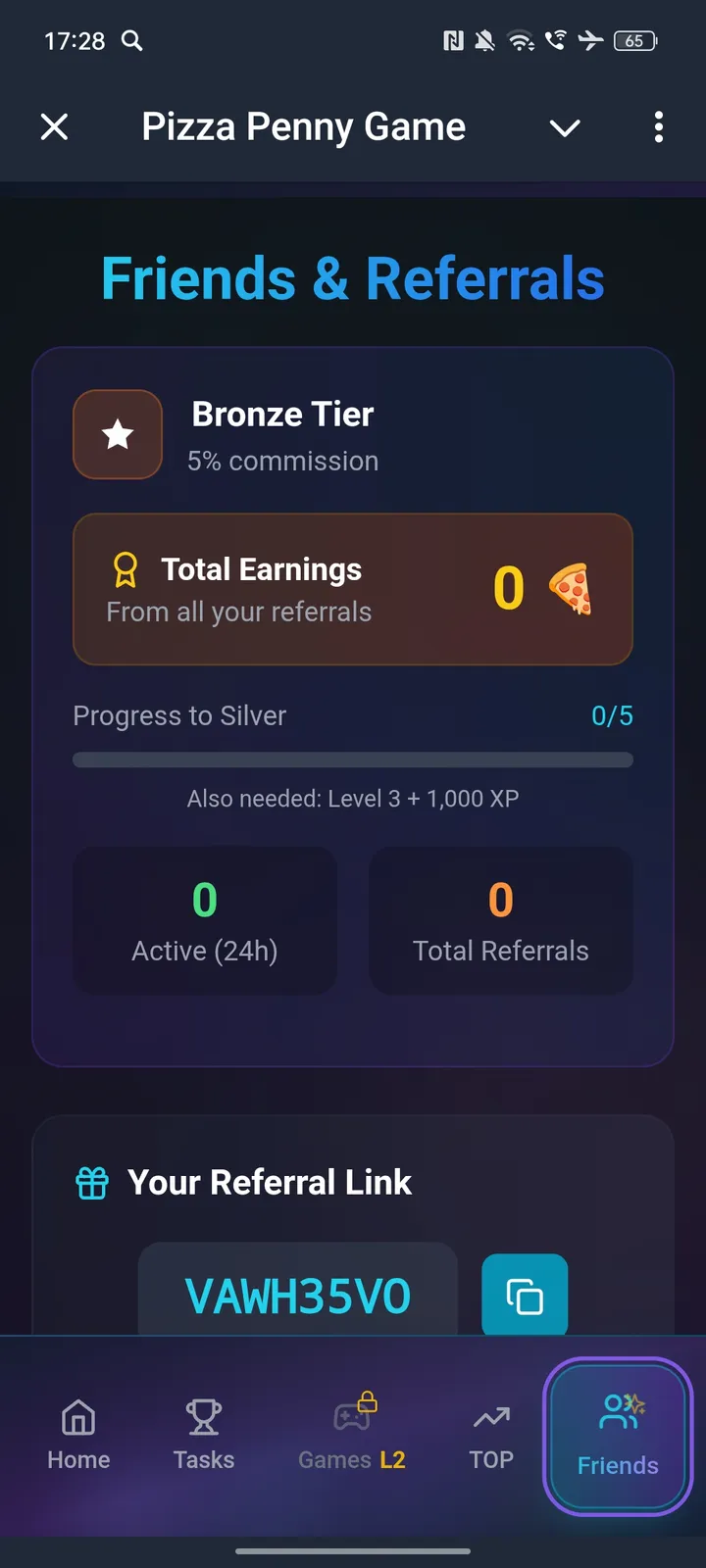Screen dimensions: 706x1568
Task: Select the Friends tab
Action: (x=618, y=1437)
